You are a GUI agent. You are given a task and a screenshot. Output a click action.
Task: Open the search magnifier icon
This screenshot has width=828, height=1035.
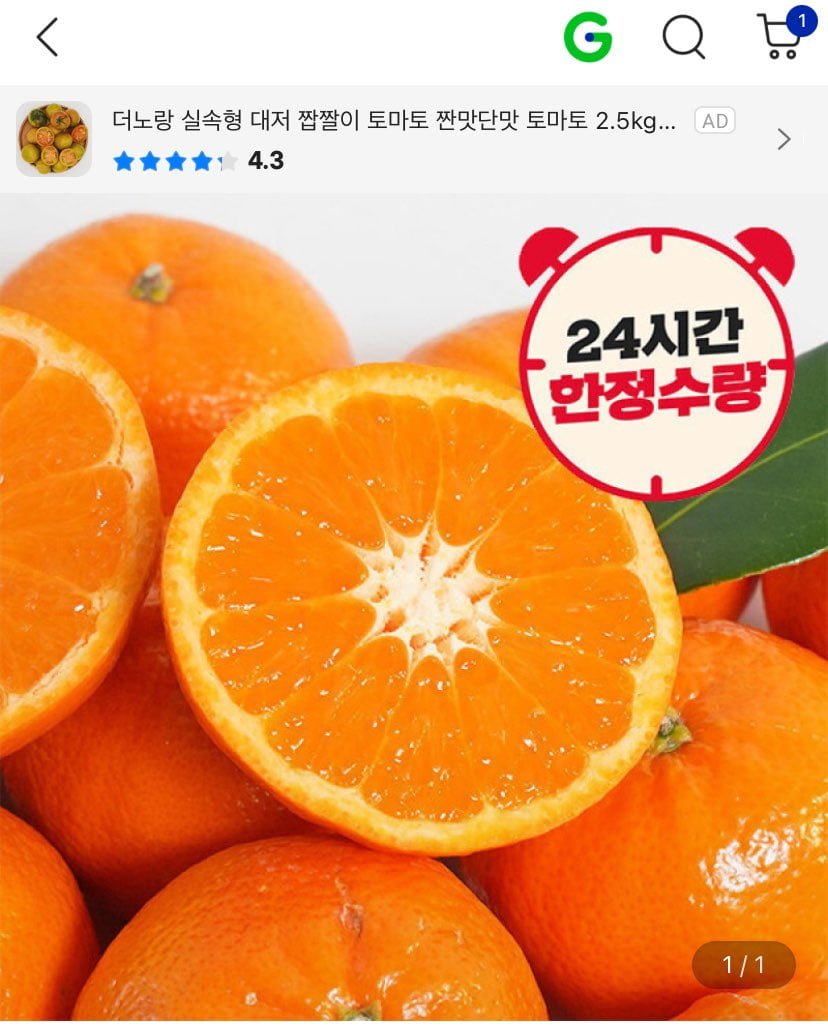(x=684, y=38)
